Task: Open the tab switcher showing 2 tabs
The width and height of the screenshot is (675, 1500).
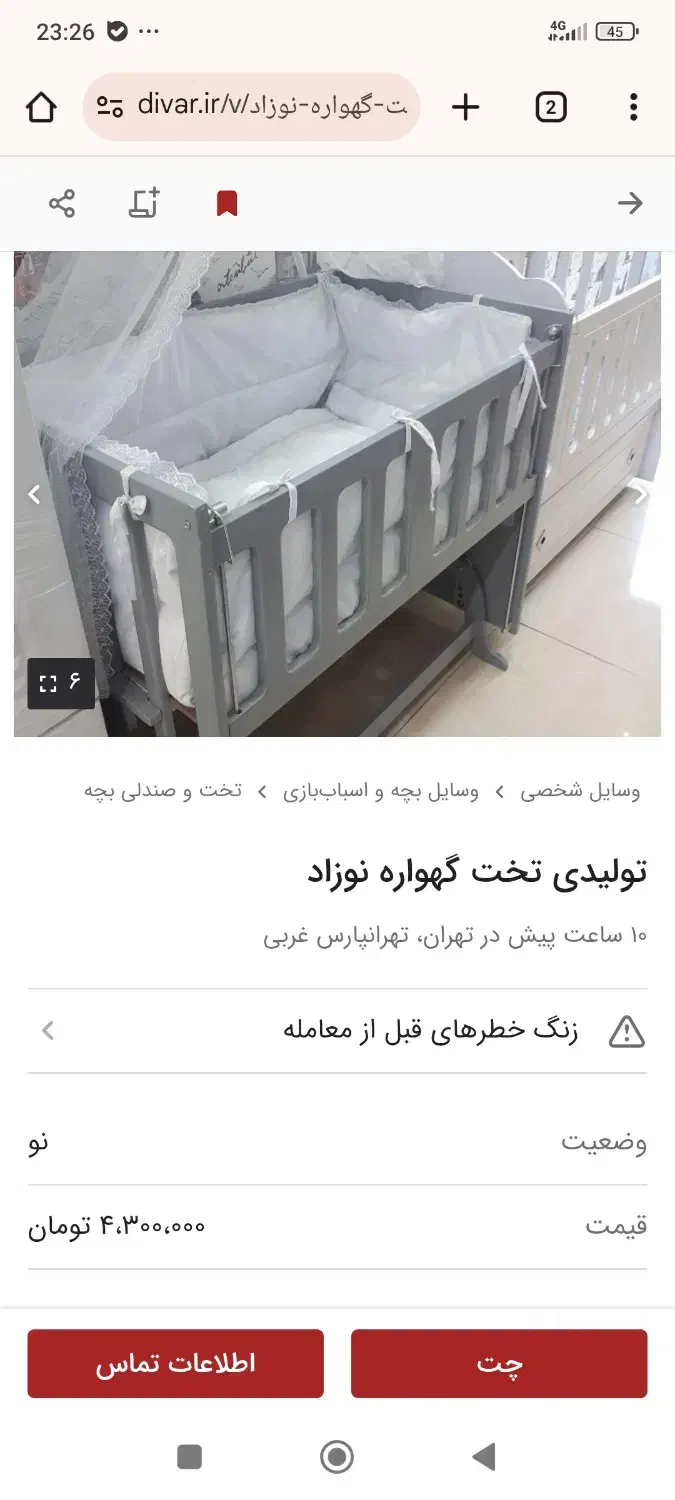Action: (x=551, y=107)
